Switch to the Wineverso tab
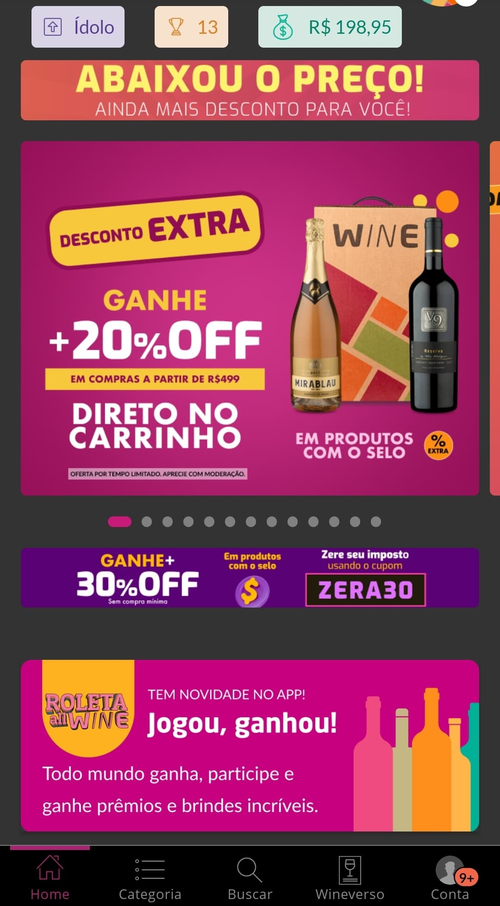Viewport: 500px width, 906px height. pos(350,877)
